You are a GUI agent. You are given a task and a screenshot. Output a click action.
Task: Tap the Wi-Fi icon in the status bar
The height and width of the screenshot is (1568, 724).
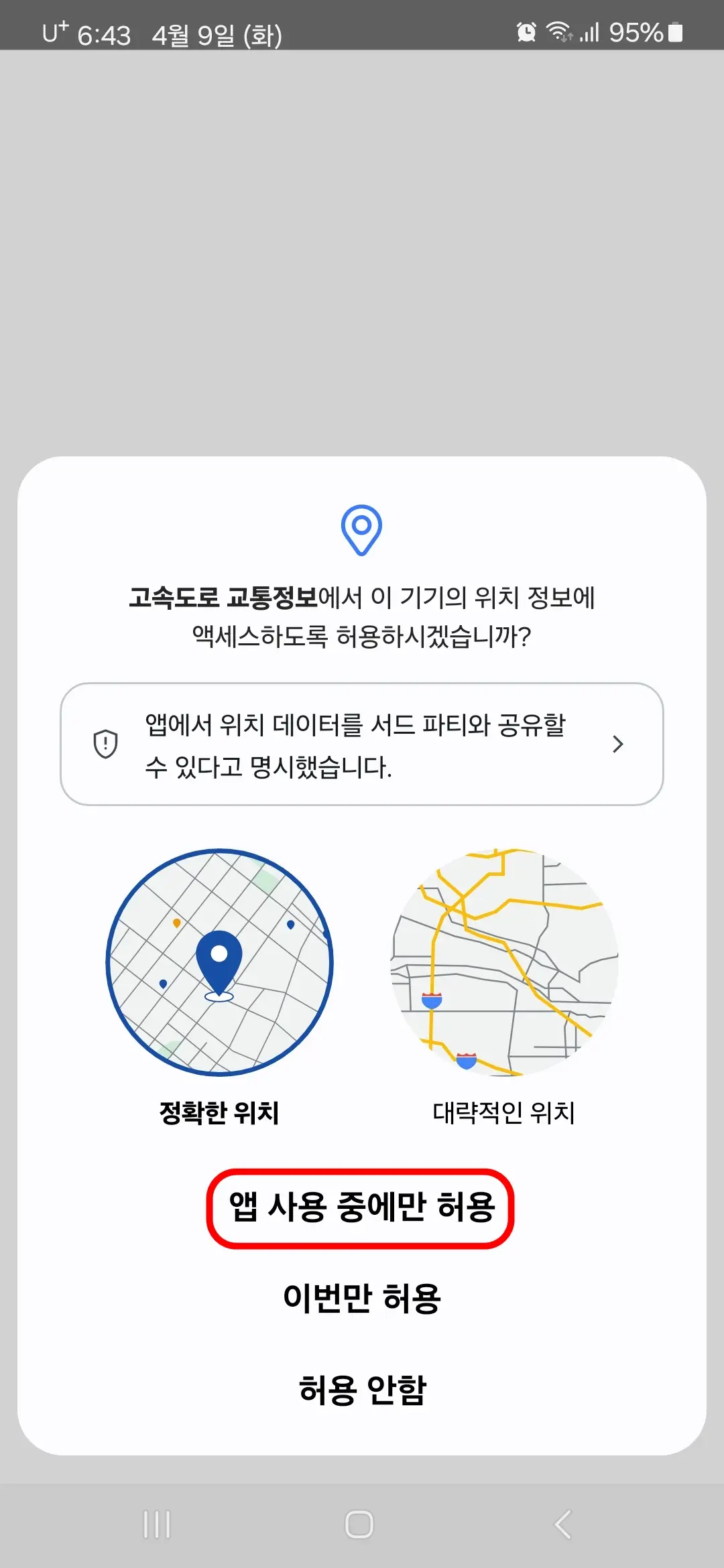558,31
